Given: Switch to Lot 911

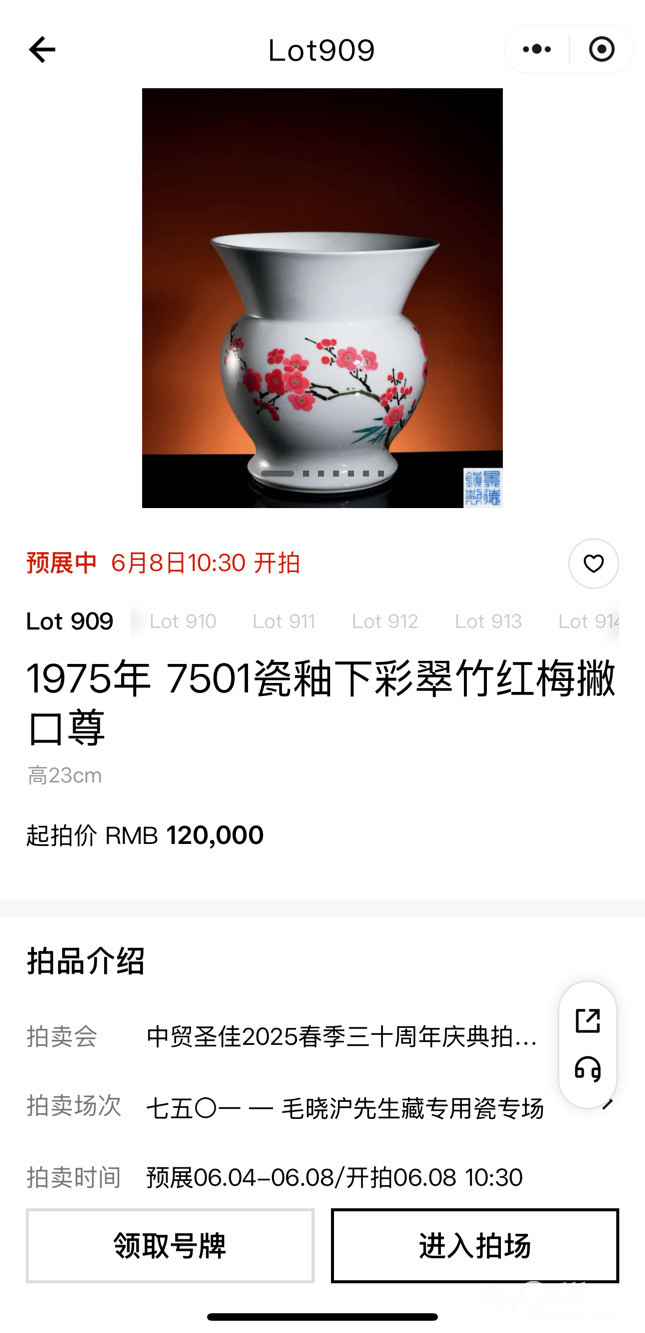Looking at the screenshot, I should tap(284, 622).
